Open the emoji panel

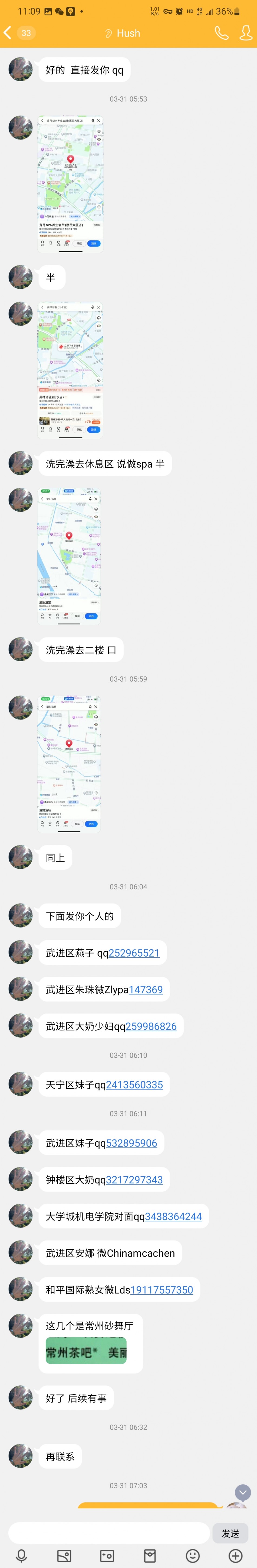[x=193, y=1555]
